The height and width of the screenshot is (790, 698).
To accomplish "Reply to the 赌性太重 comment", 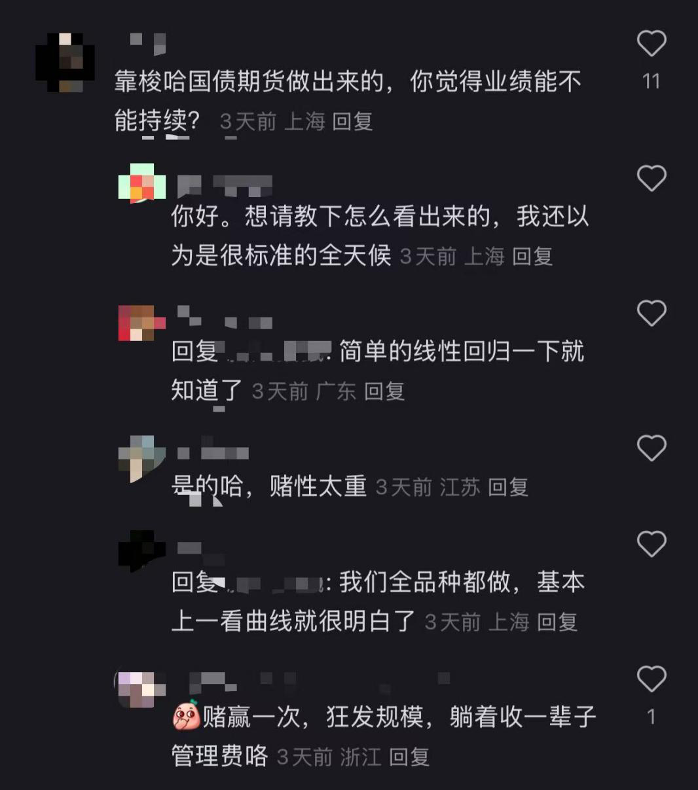I will 508,488.
